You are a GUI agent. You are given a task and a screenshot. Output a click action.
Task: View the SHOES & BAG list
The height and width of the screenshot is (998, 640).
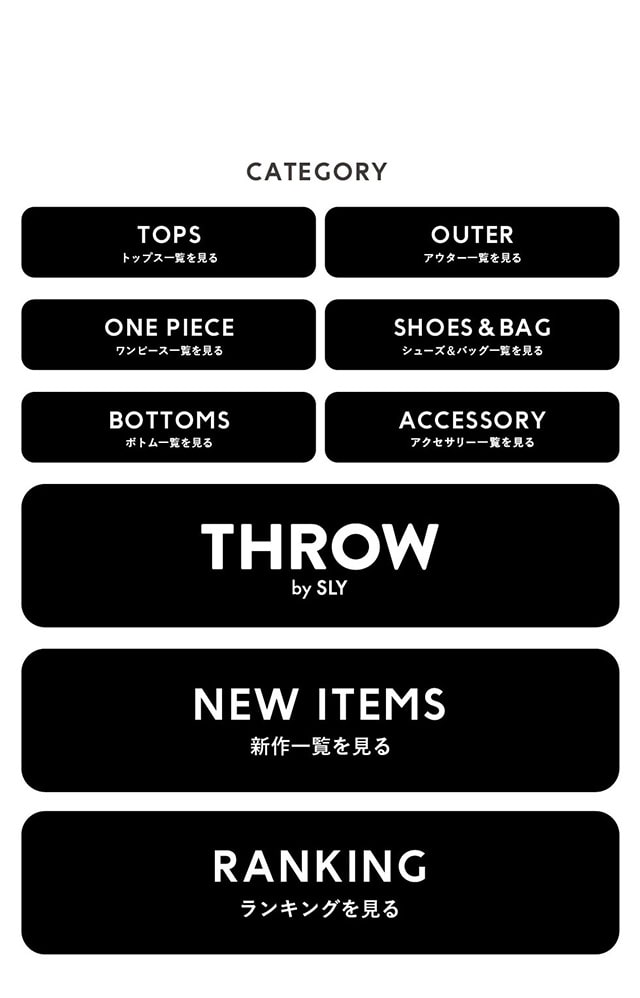(472, 335)
